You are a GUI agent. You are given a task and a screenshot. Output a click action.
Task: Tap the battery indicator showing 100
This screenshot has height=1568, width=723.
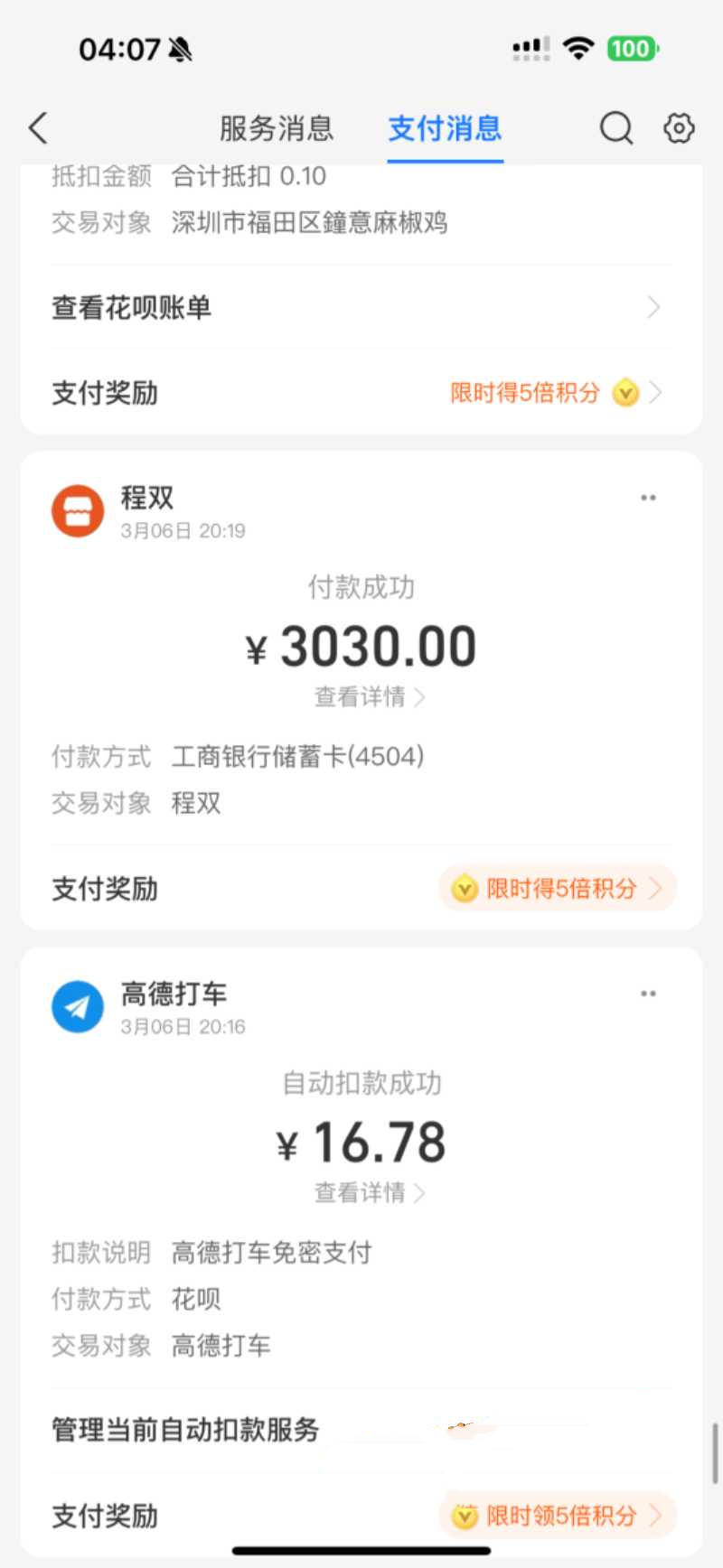[x=632, y=48]
